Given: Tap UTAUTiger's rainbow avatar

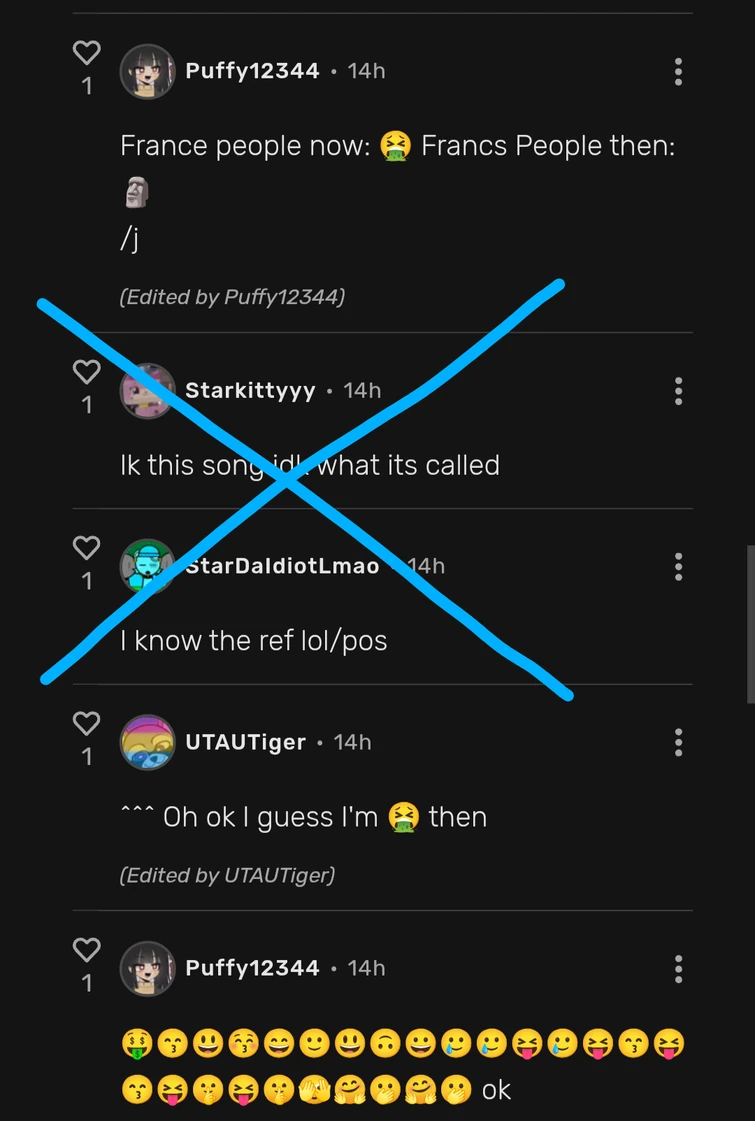Looking at the screenshot, I should [147, 742].
